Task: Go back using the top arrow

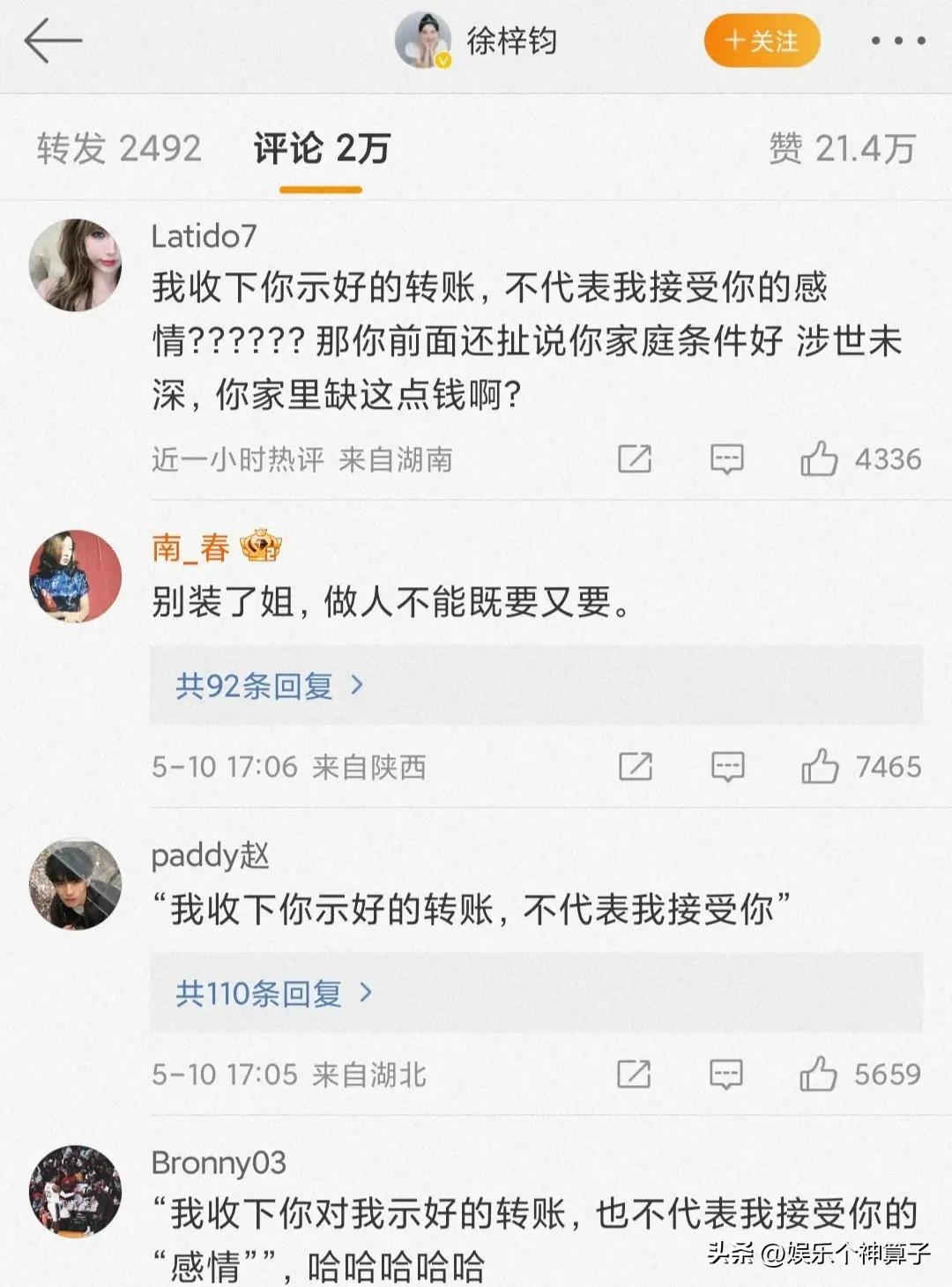Action: coord(53,41)
